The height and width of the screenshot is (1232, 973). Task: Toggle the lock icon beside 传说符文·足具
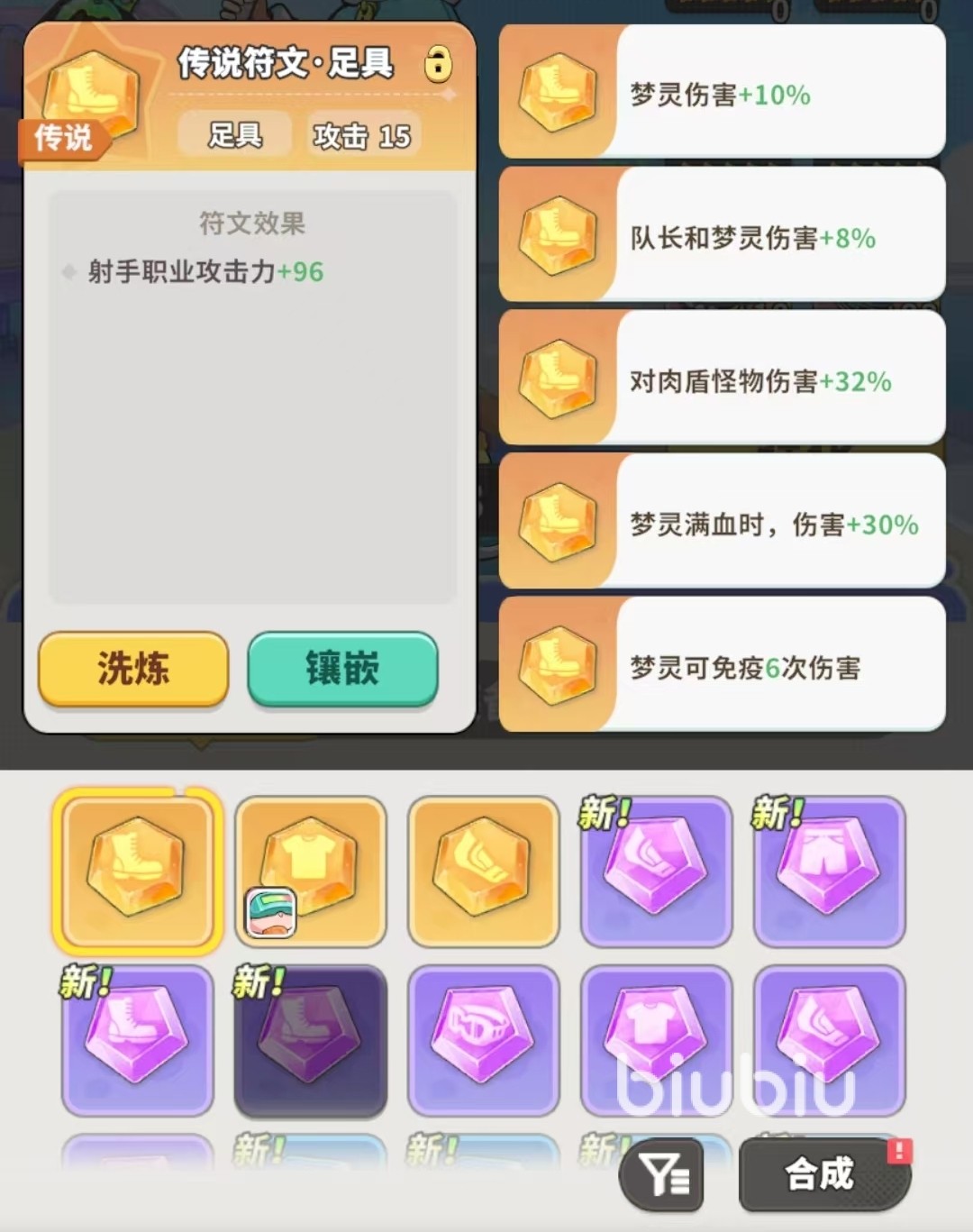[438, 64]
